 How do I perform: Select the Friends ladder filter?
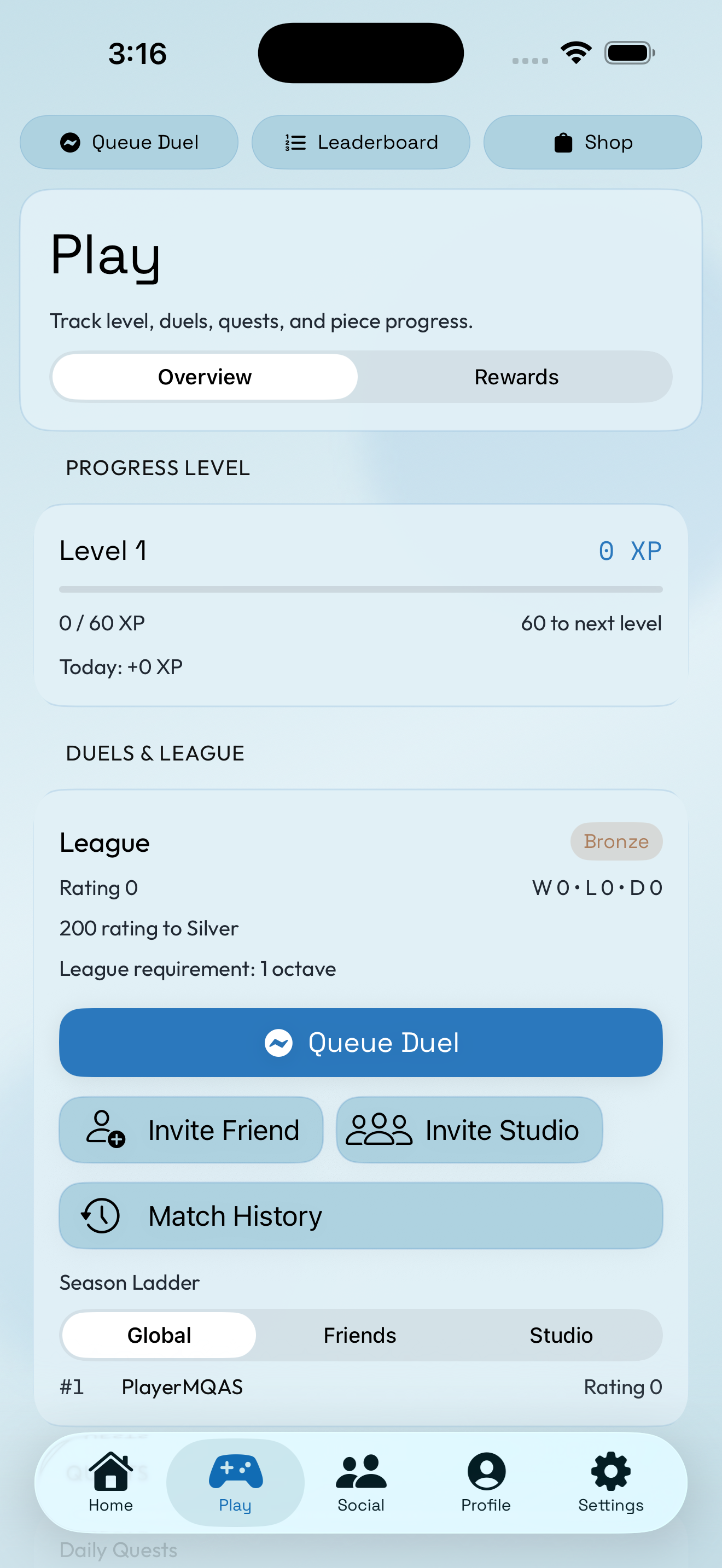coord(359,1335)
